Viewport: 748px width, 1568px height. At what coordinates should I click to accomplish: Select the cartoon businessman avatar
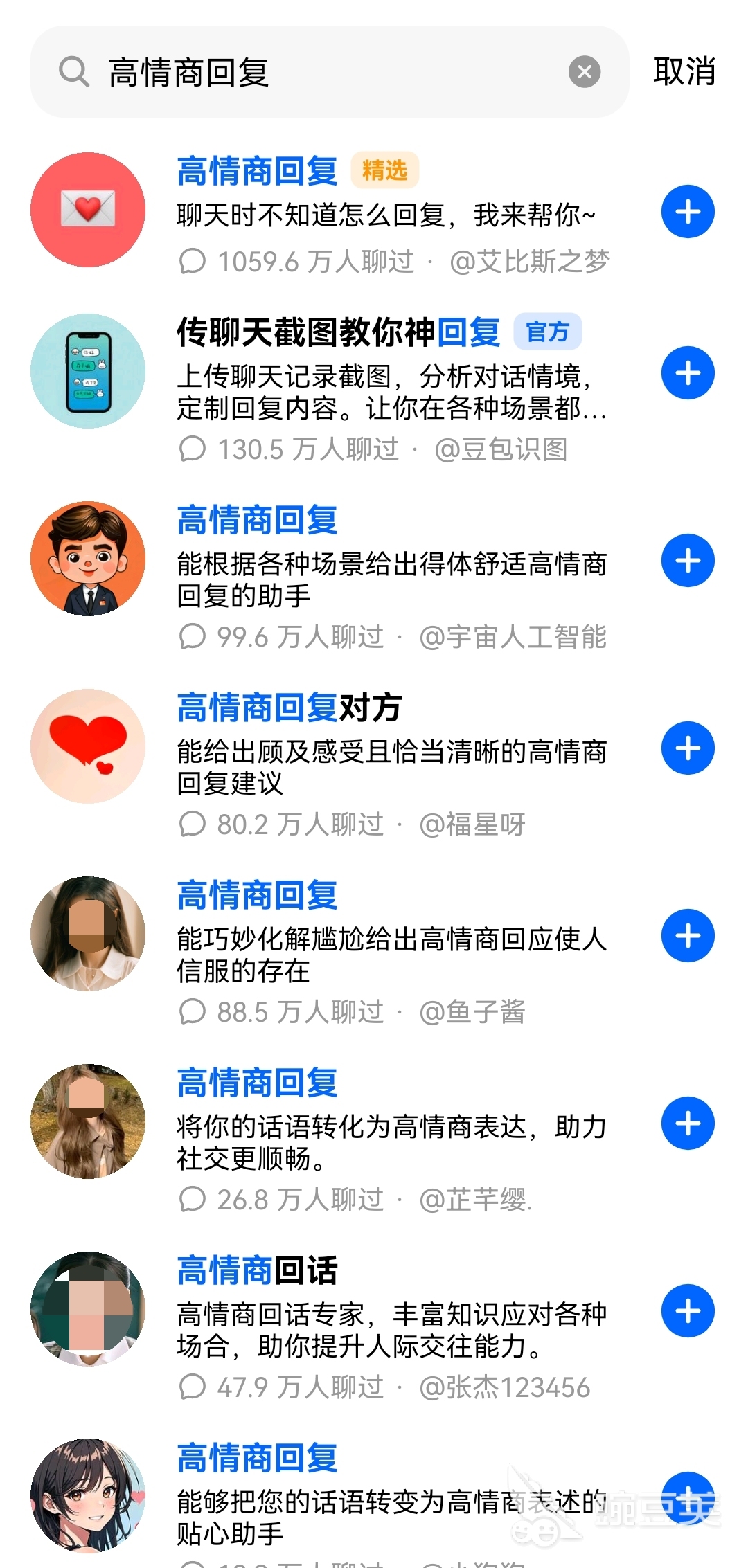click(87, 561)
